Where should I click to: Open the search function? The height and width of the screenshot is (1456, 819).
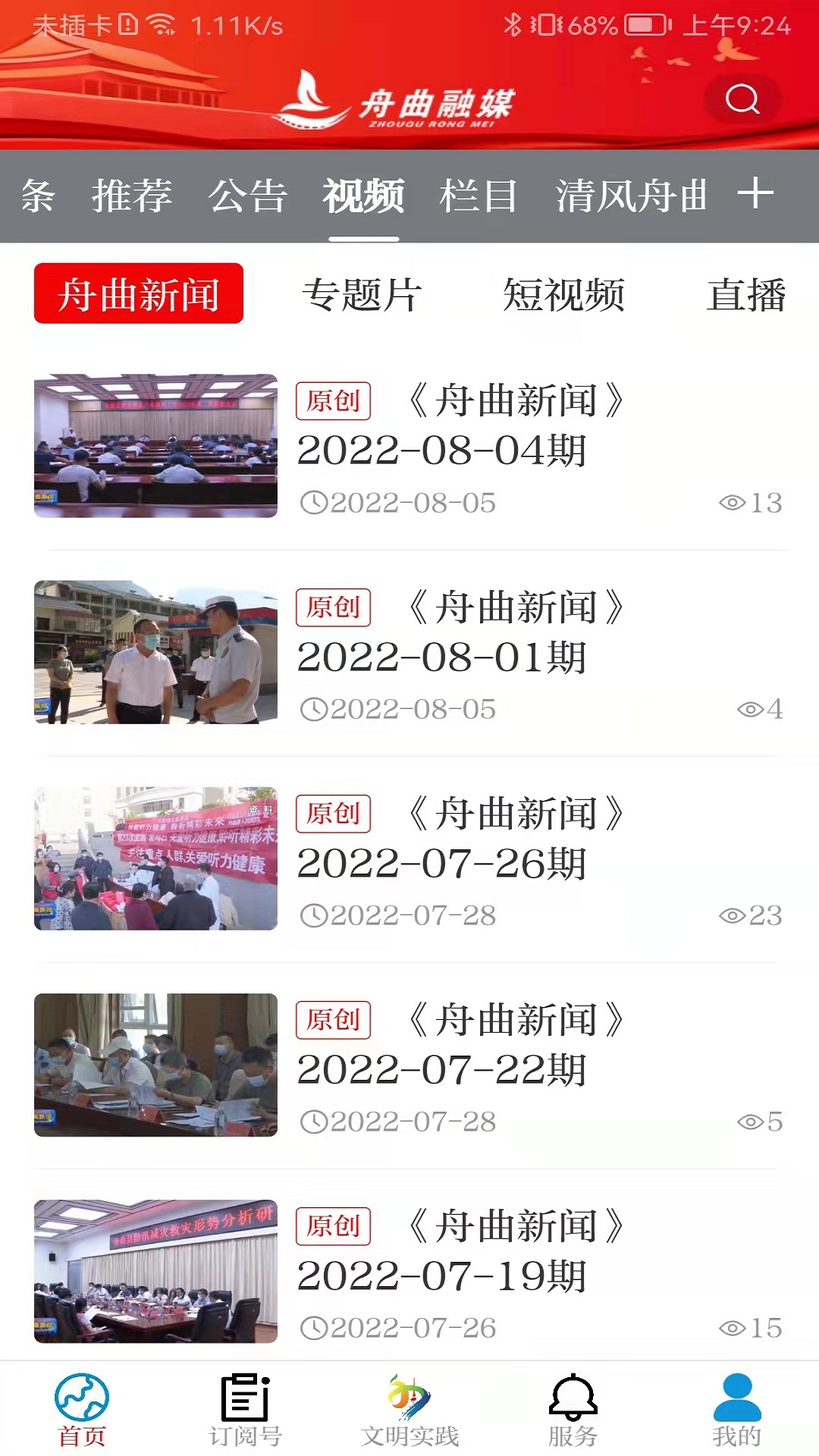tap(742, 99)
